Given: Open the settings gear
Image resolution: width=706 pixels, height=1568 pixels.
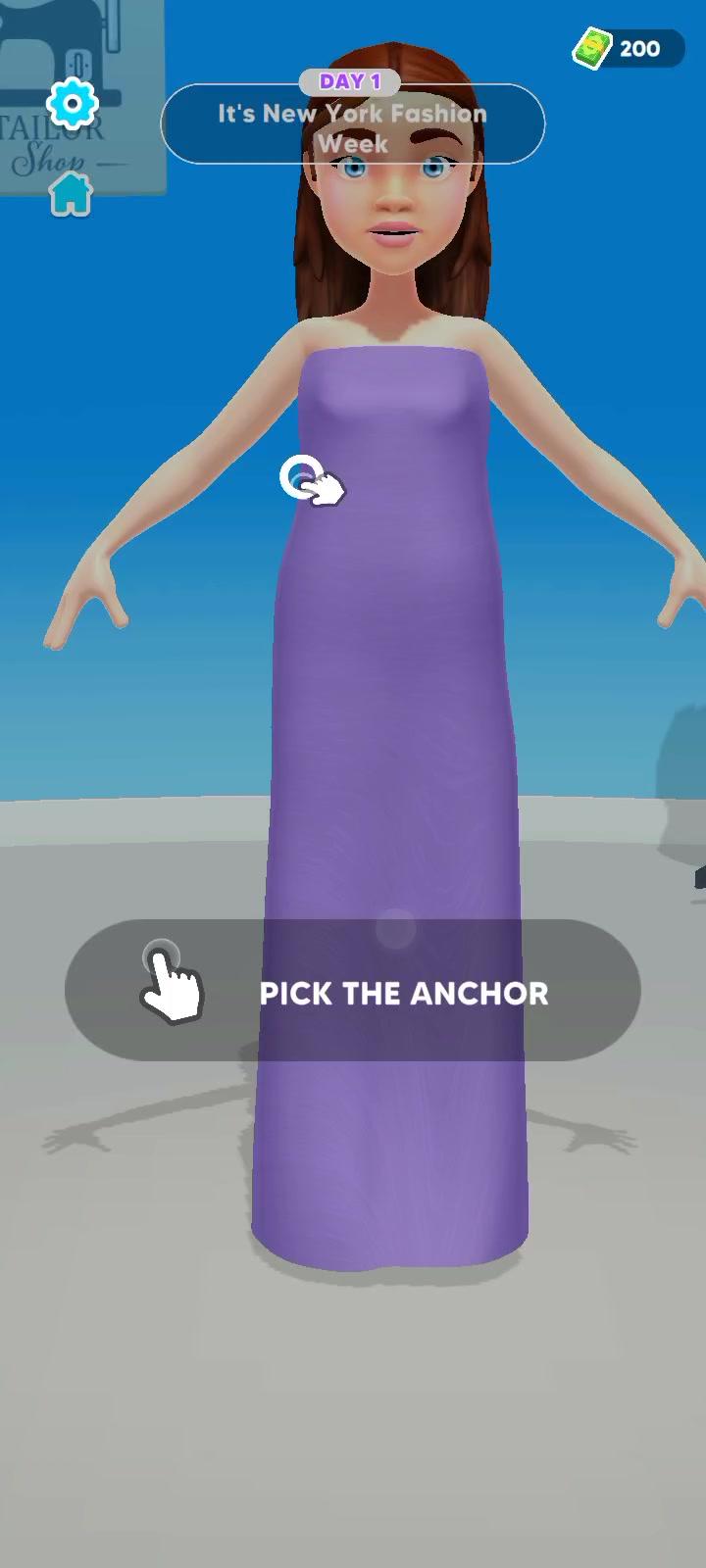Looking at the screenshot, I should pyautogui.click(x=73, y=103).
